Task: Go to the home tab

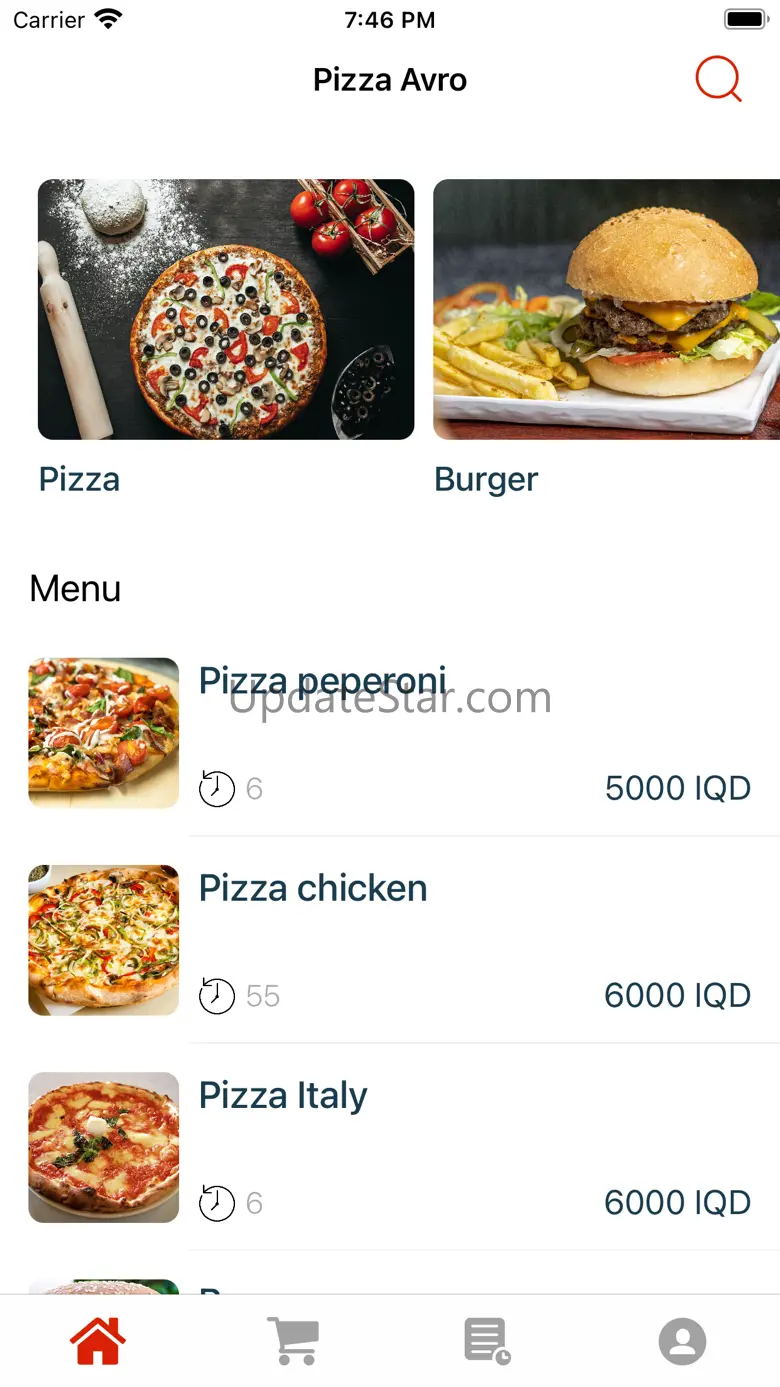Action: (98, 1341)
